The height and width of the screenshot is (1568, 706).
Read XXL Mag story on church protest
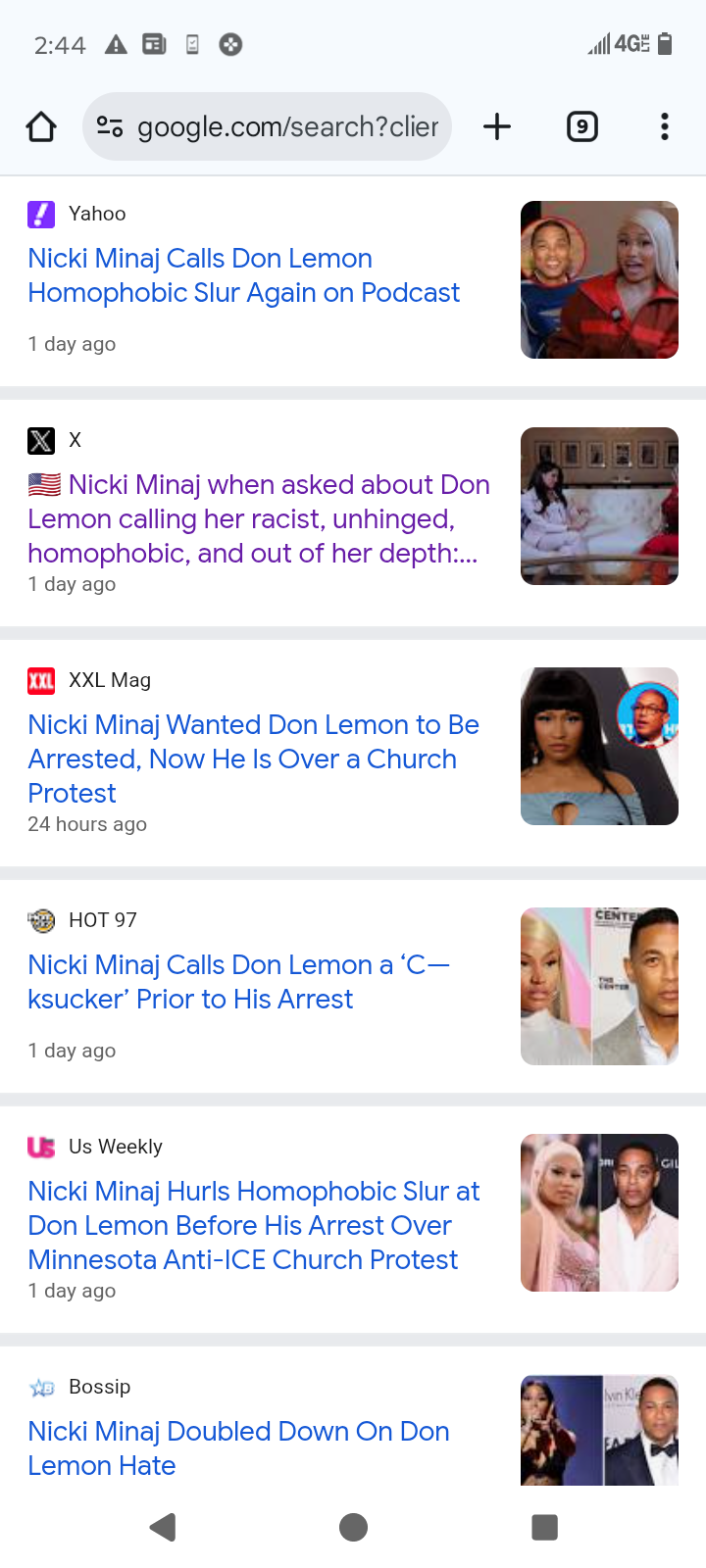point(253,759)
